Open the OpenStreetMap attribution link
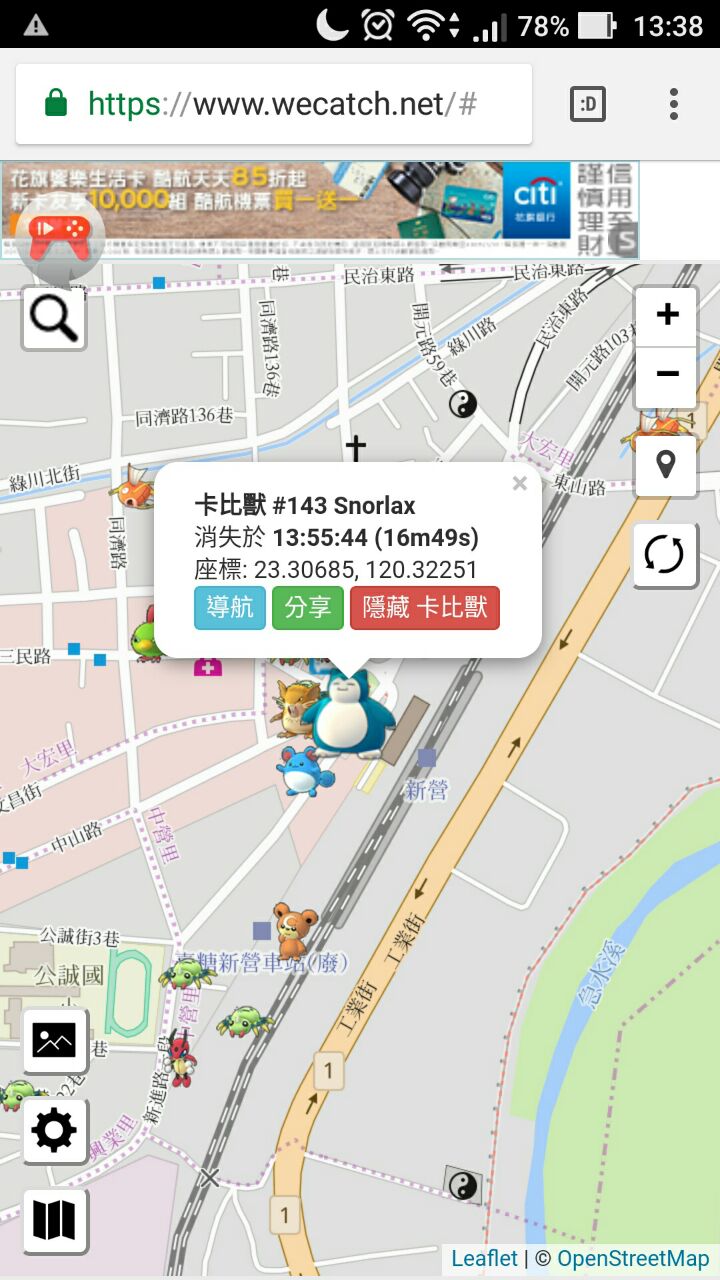The image size is (720, 1280). tap(633, 1258)
